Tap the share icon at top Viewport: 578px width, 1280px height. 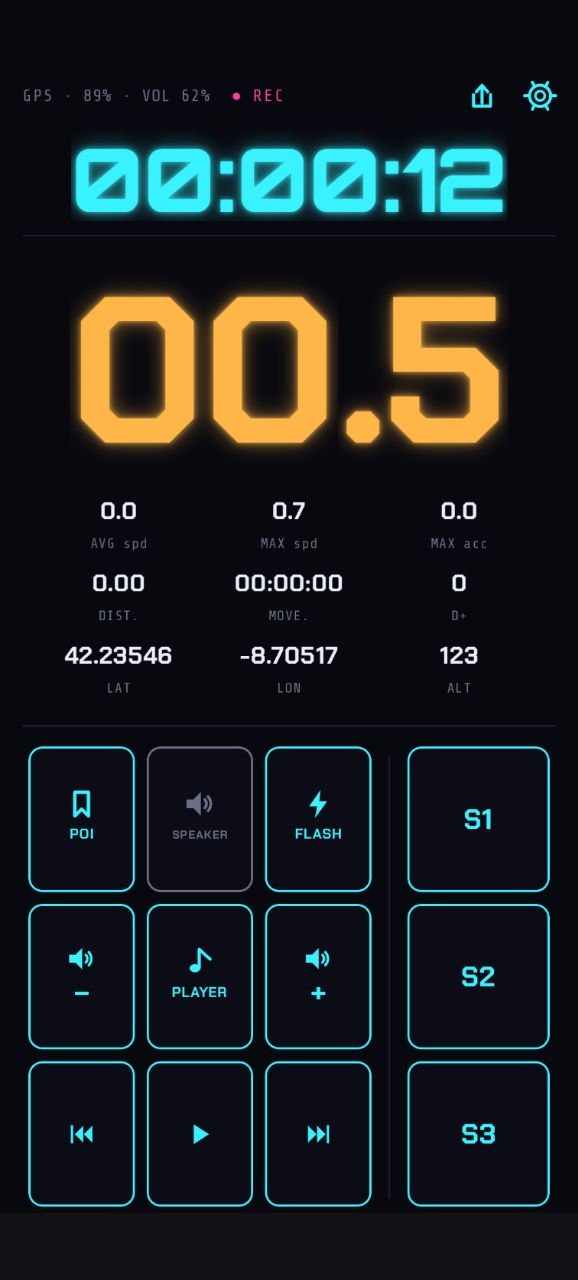point(482,96)
